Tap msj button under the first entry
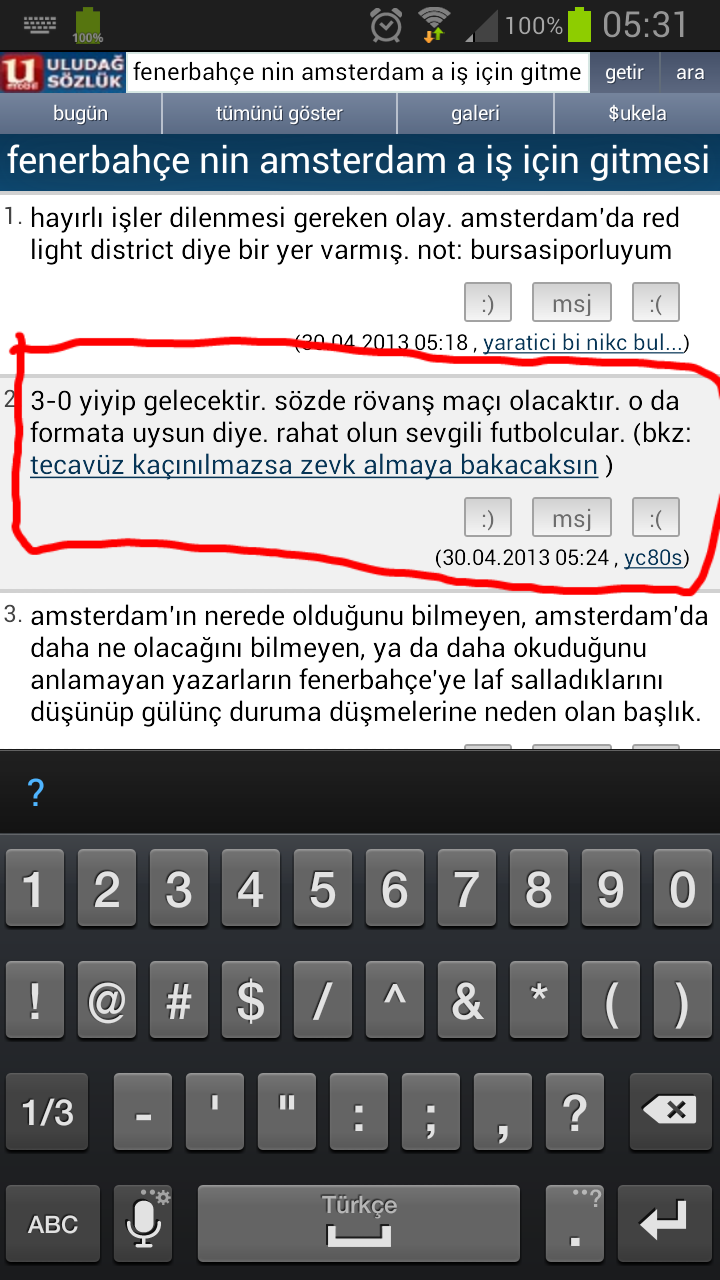 pyautogui.click(x=571, y=302)
